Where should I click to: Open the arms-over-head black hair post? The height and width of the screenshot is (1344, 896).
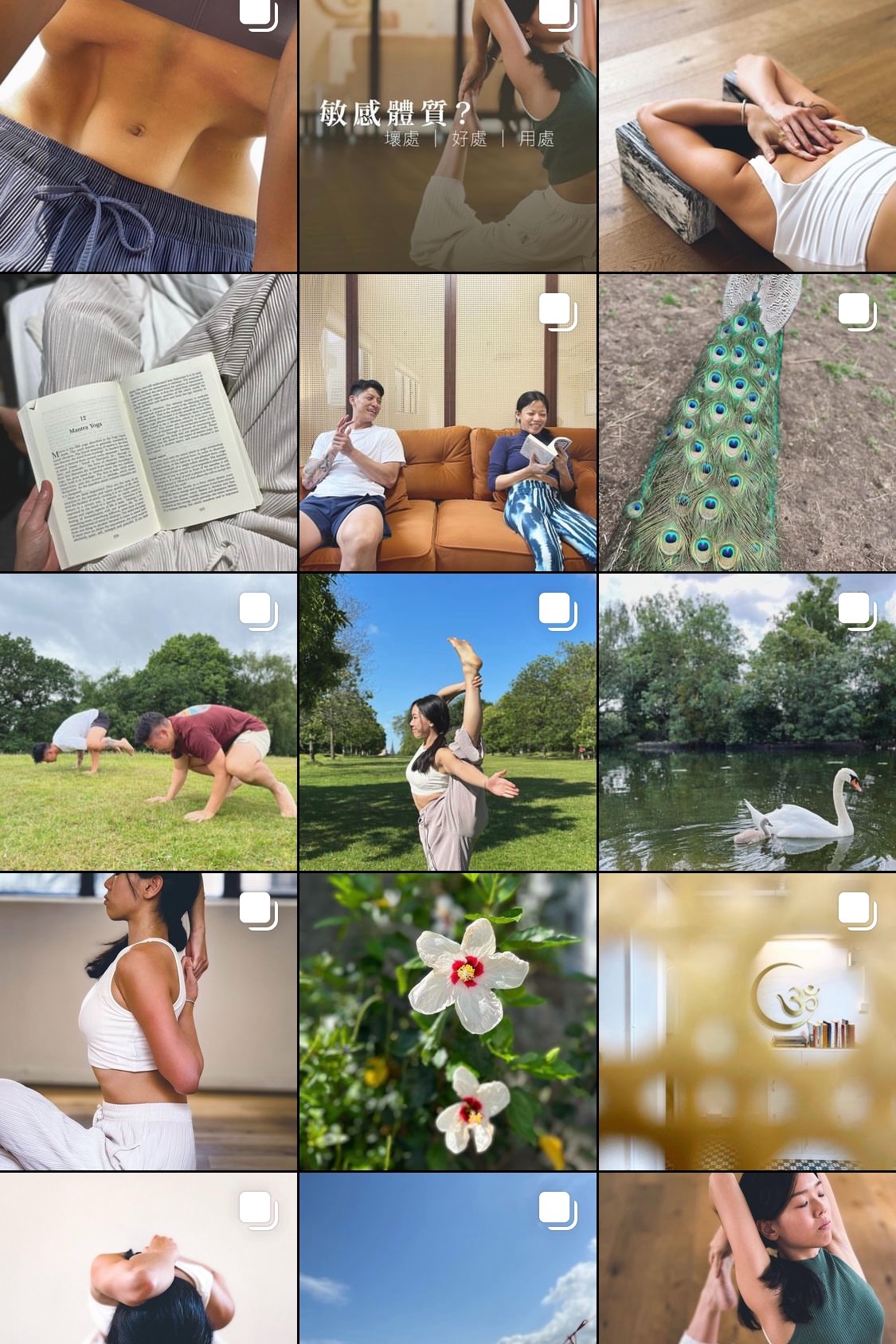(x=148, y=1259)
